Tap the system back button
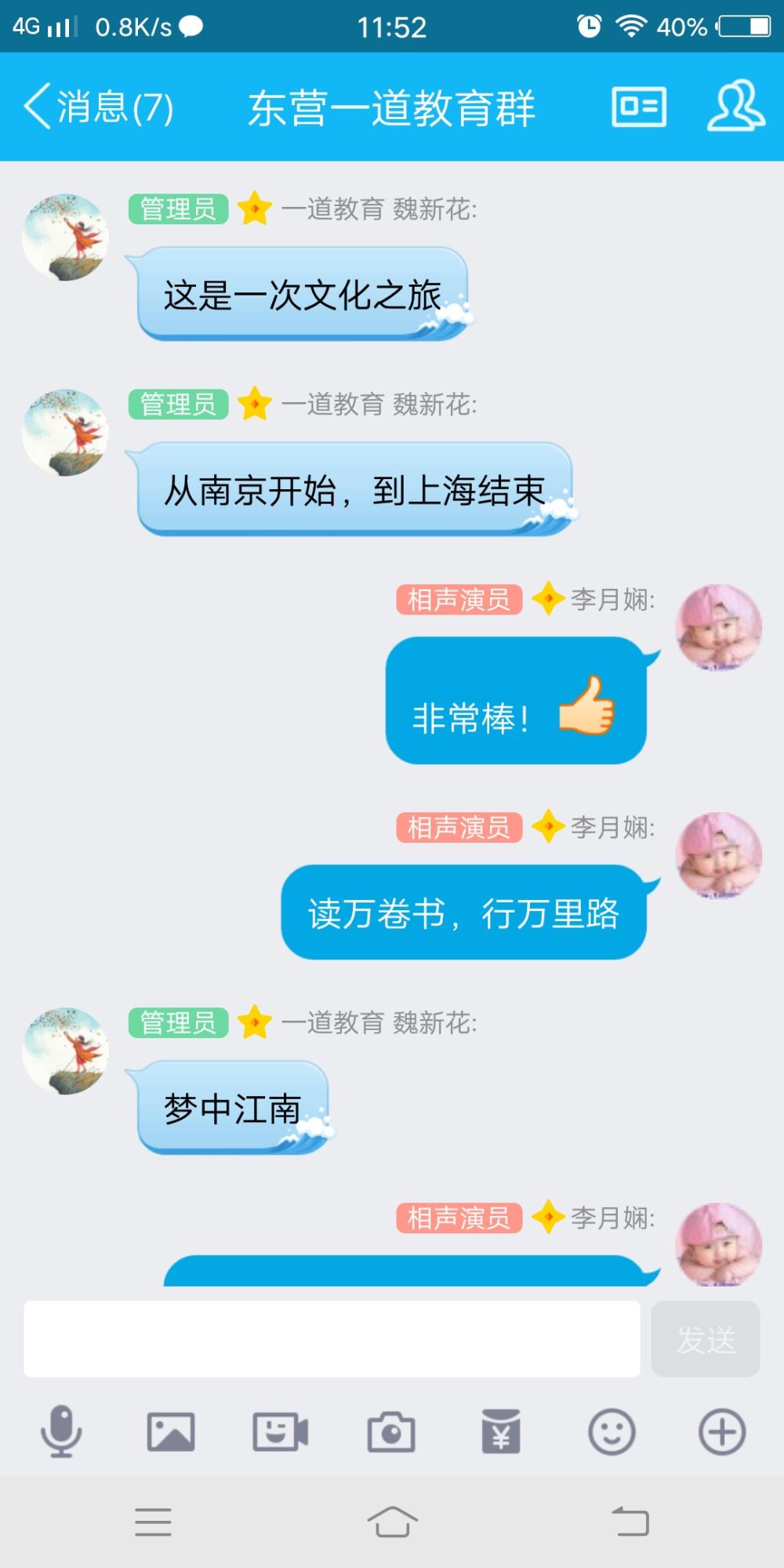This screenshot has width=784, height=1568. point(631,1522)
